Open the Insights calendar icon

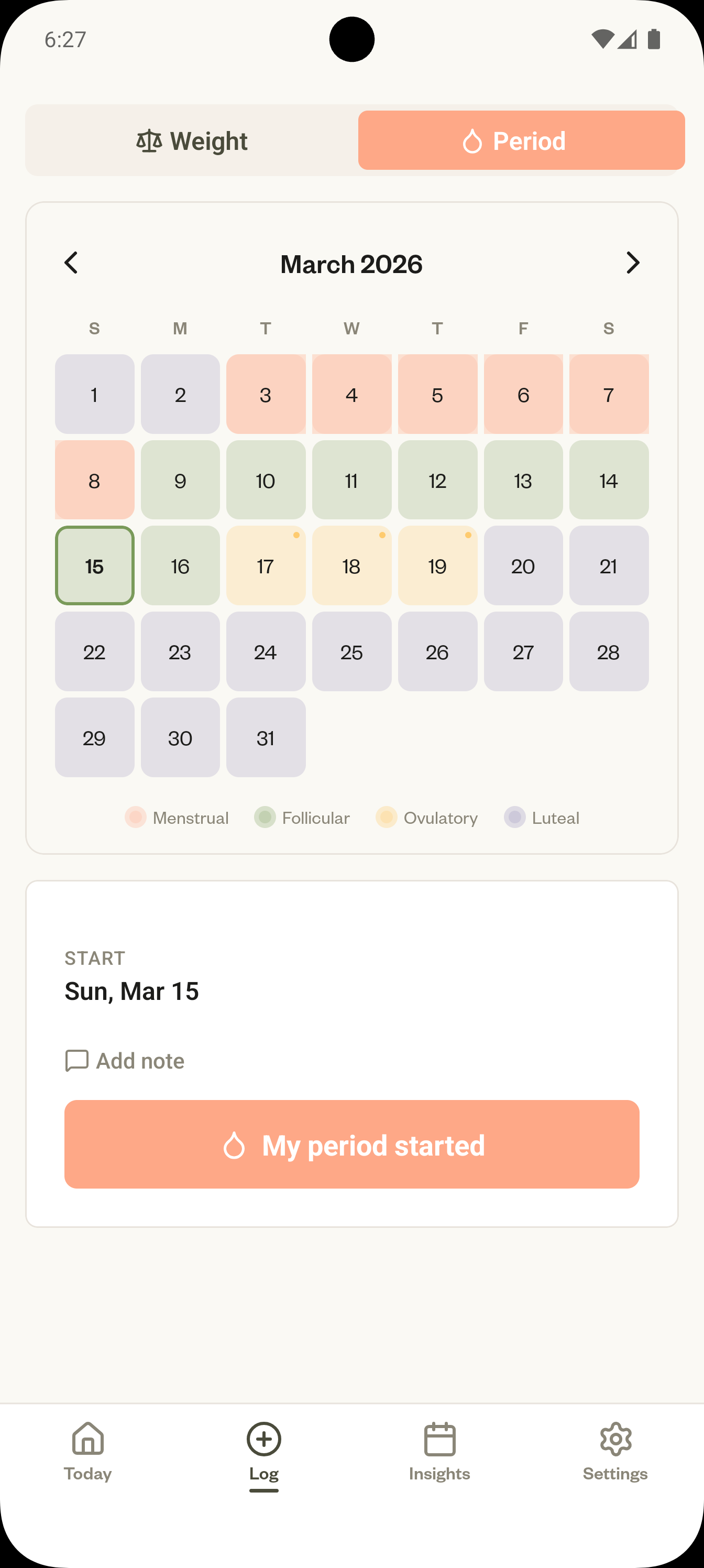point(439,1439)
